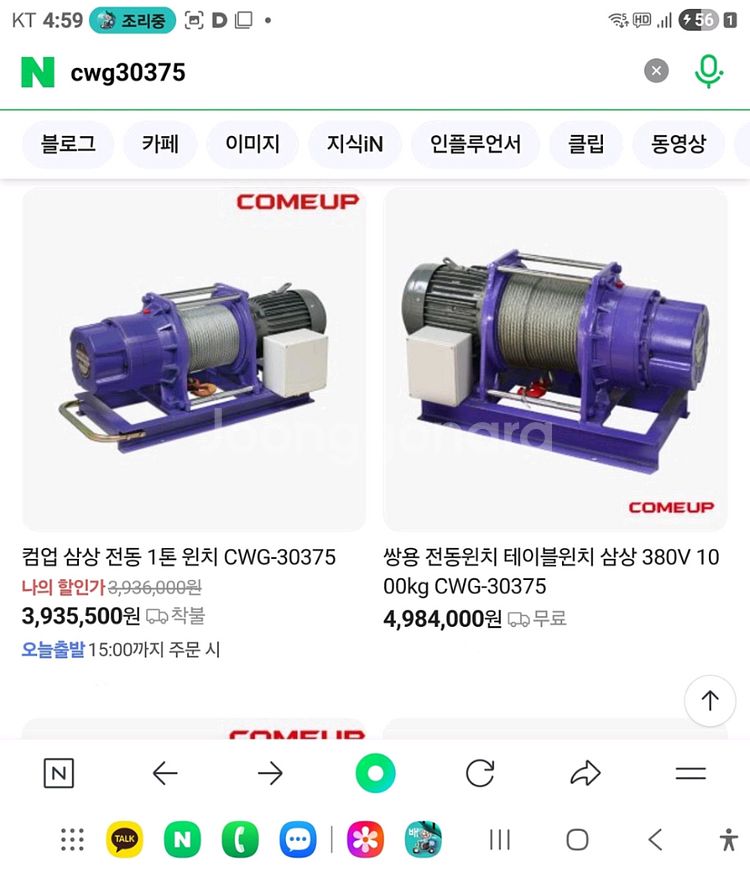Tap the Naver logo to go home
Screen dimensions: 750x873
point(38,72)
